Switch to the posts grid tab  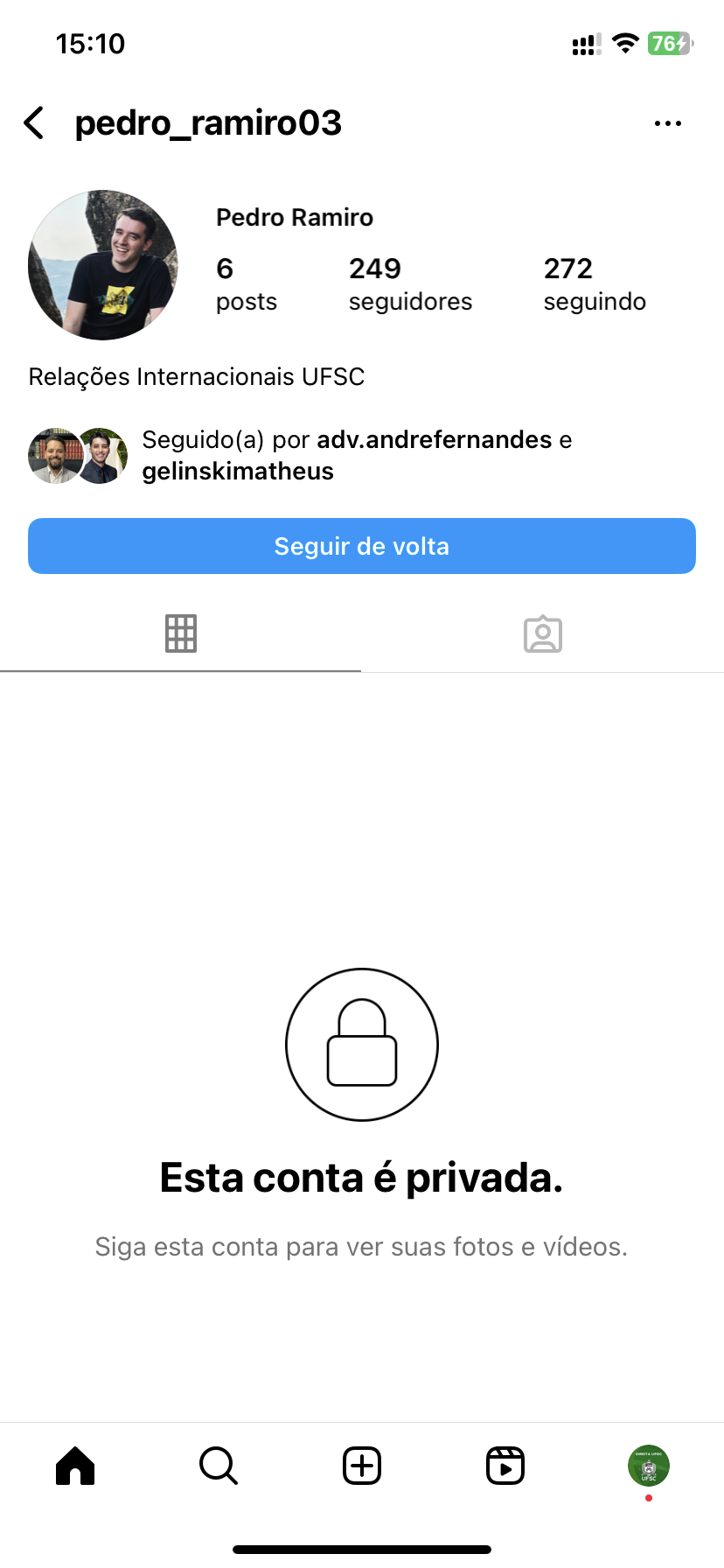click(181, 633)
